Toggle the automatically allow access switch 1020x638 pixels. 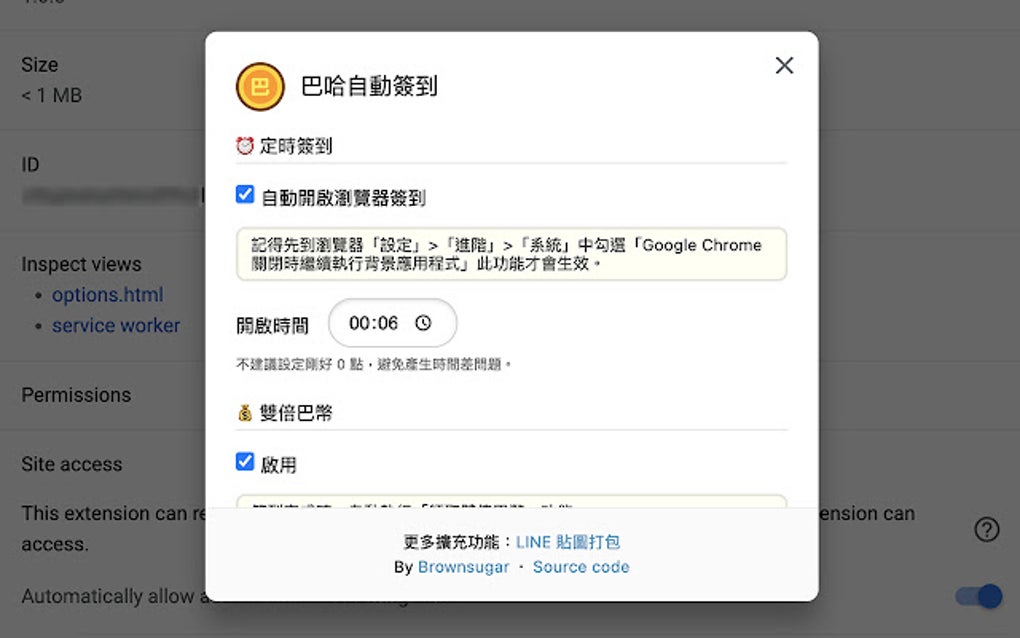pyautogui.click(x=978, y=596)
